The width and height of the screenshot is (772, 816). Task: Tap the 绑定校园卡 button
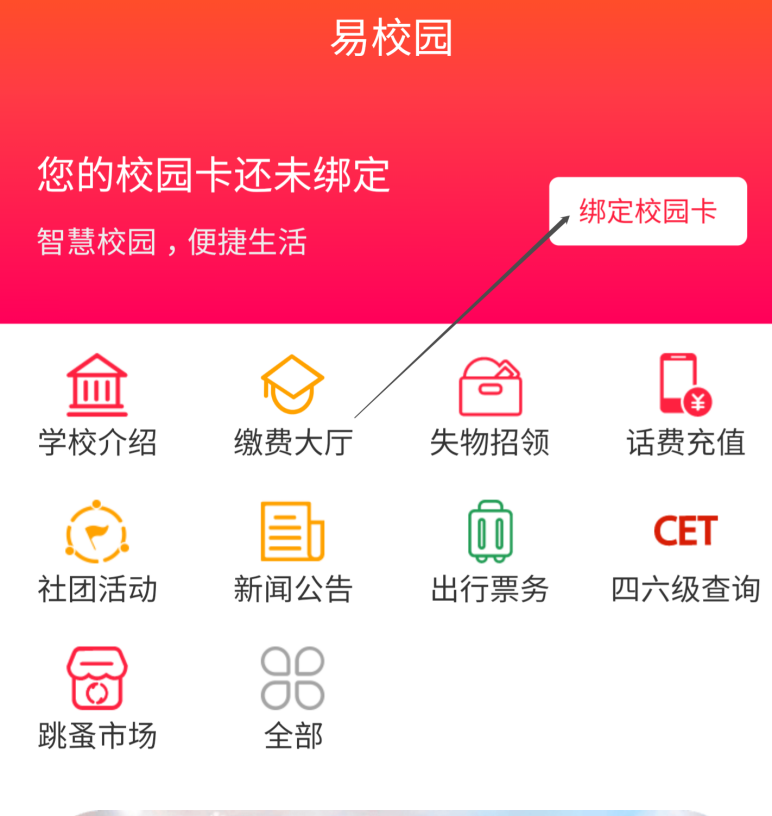coord(648,211)
